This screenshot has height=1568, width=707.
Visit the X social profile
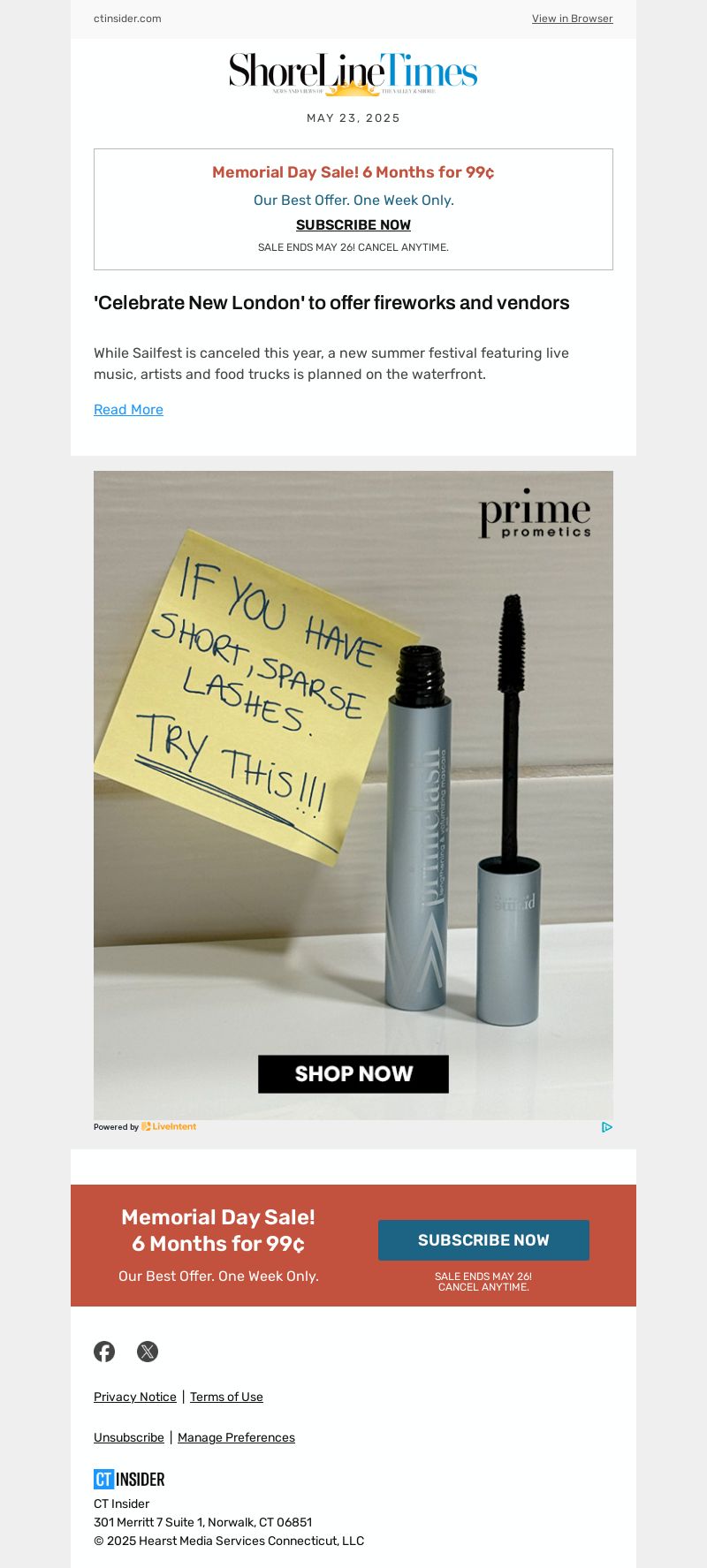[148, 1352]
